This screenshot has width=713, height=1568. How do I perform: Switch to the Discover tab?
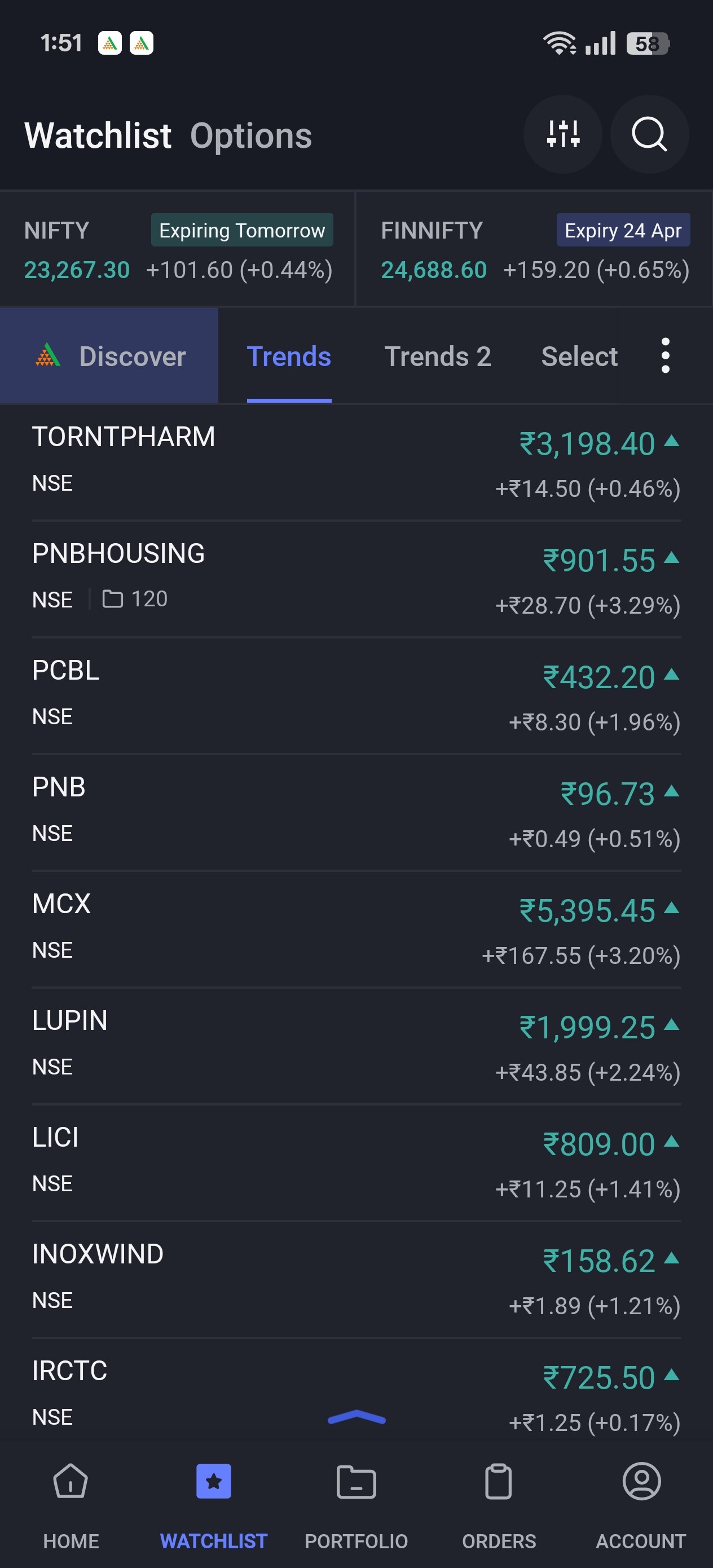[109, 356]
